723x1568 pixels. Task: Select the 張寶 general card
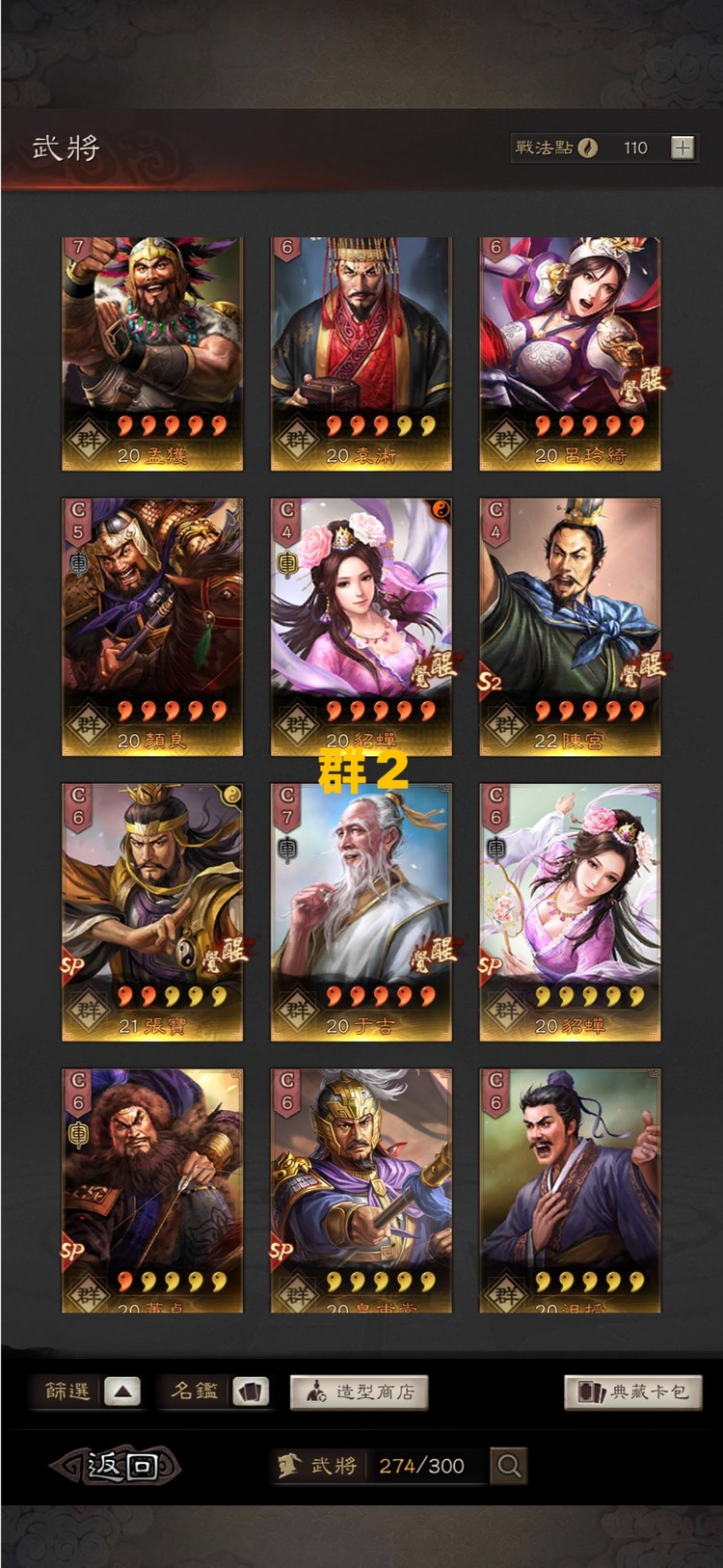(152, 912)
